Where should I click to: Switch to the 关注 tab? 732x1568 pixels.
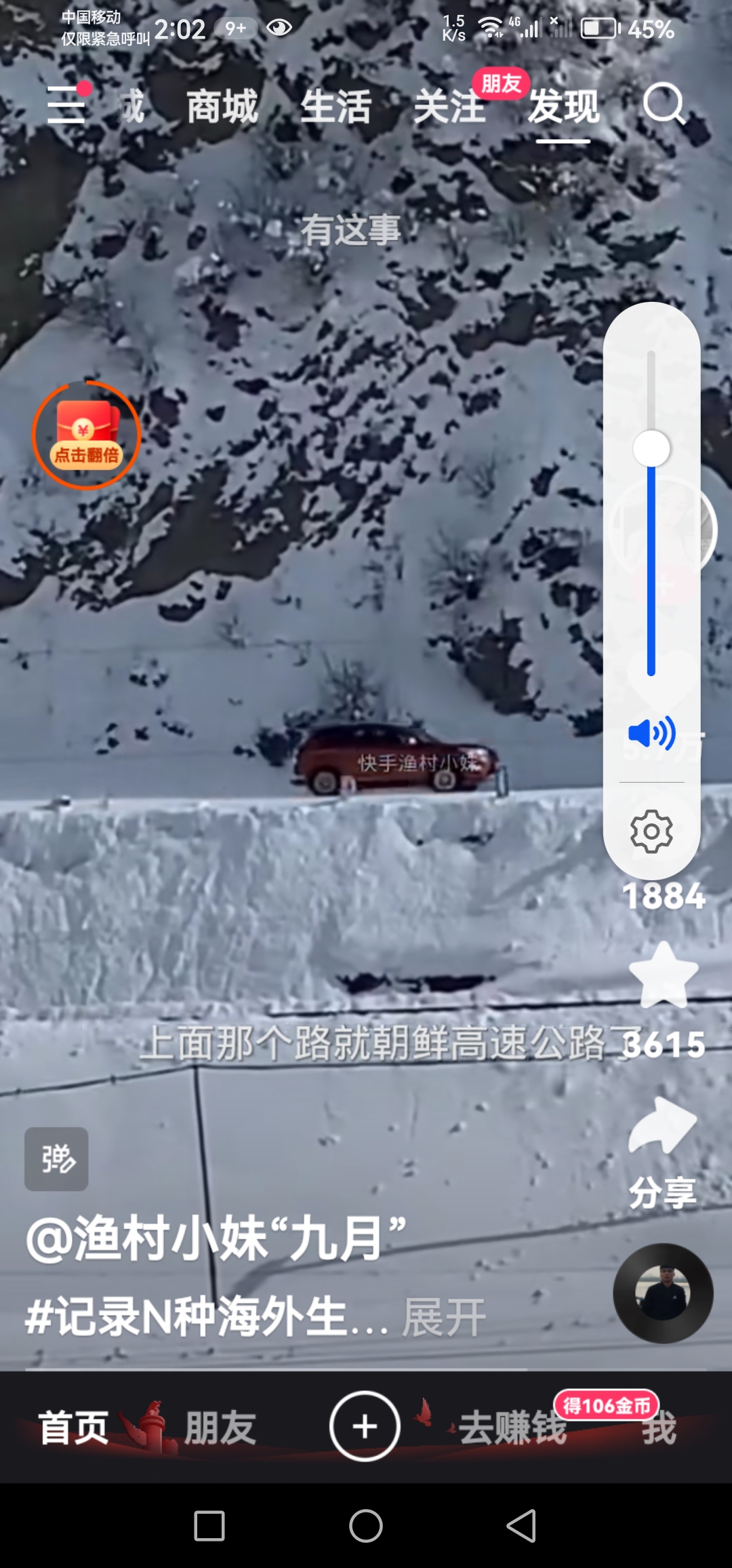click(449, 107)
